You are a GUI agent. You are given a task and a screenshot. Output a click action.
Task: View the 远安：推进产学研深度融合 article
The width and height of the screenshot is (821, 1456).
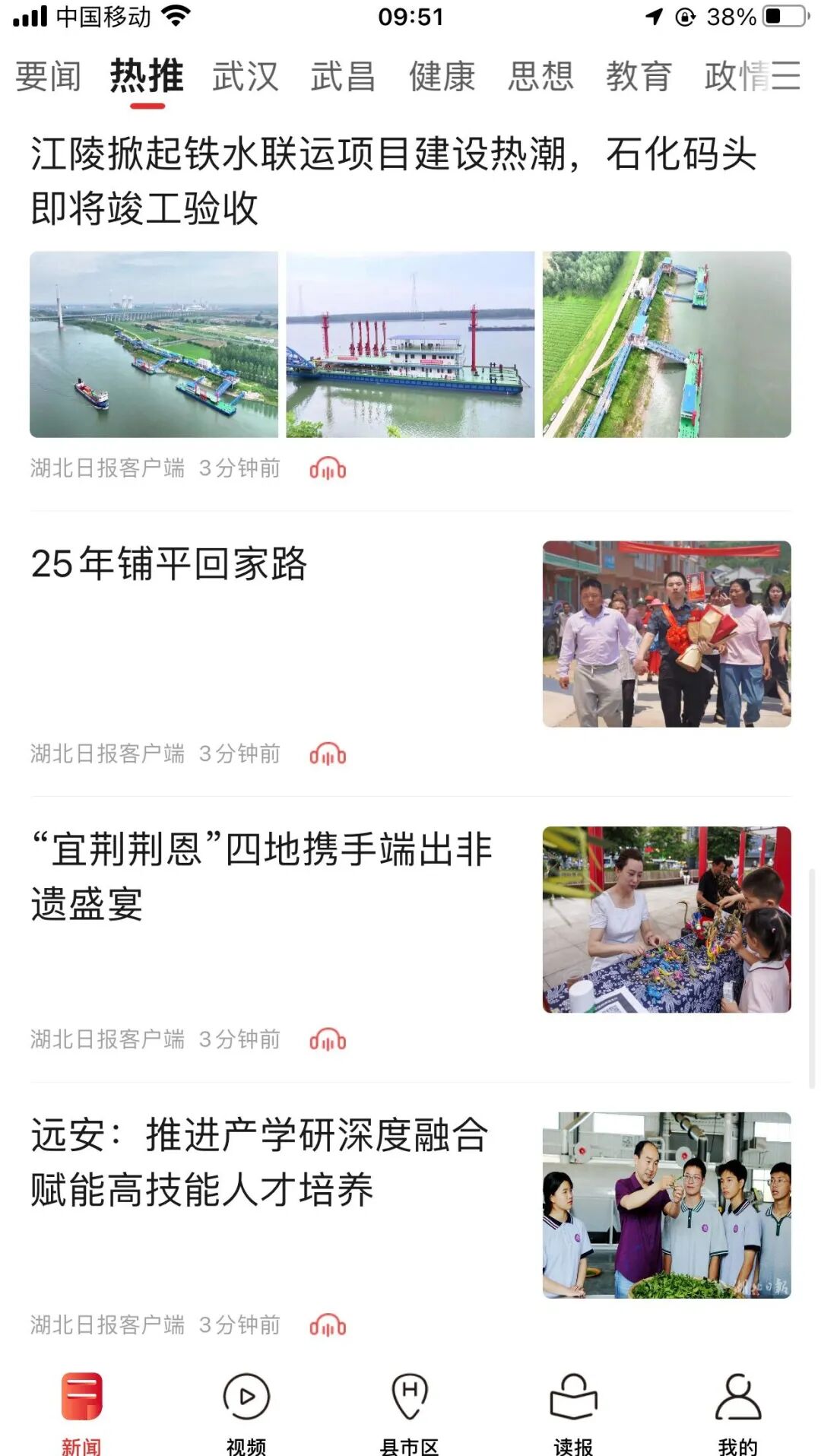tap(259, 1162)
